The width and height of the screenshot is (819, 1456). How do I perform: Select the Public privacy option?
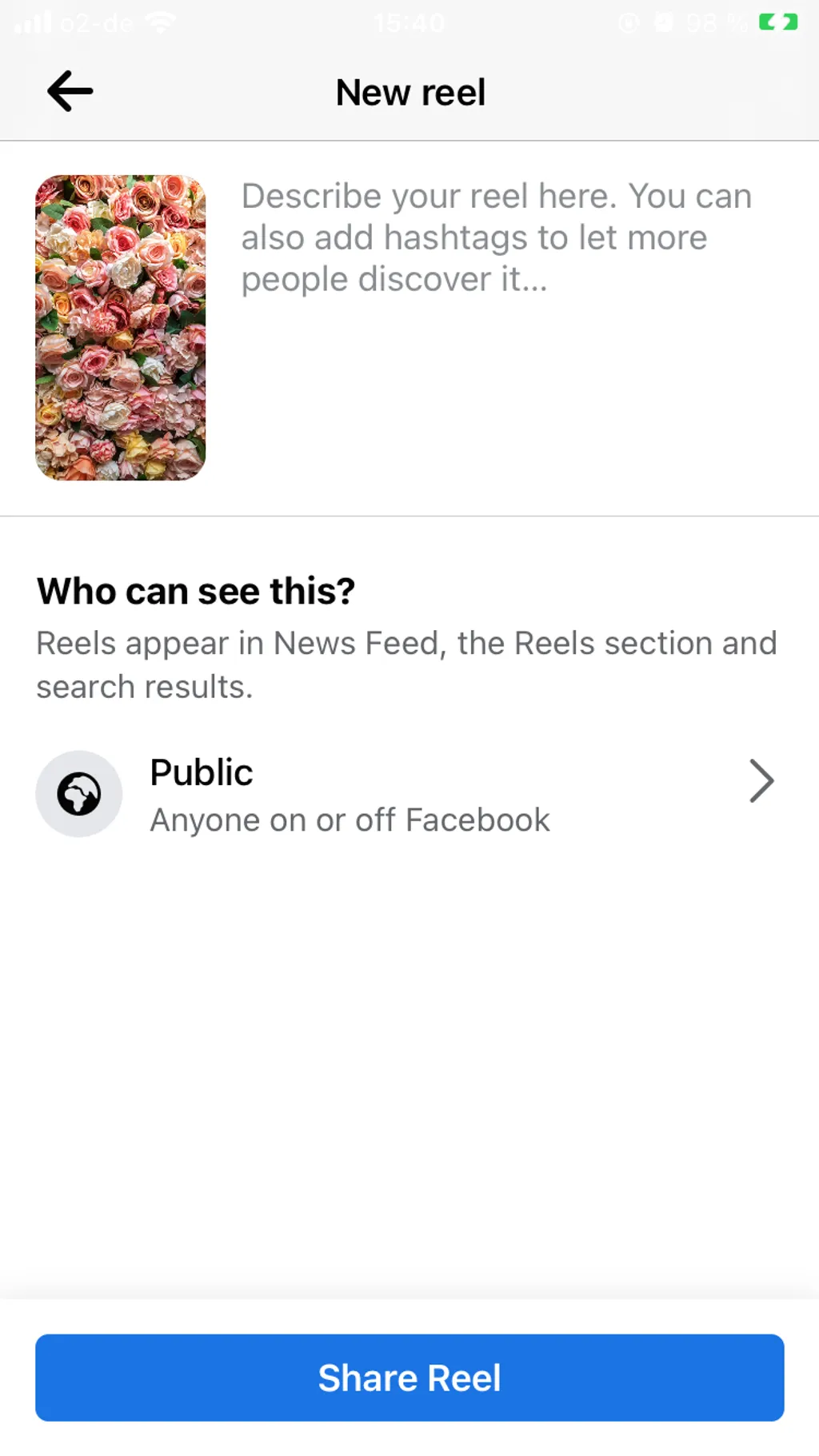201,772
